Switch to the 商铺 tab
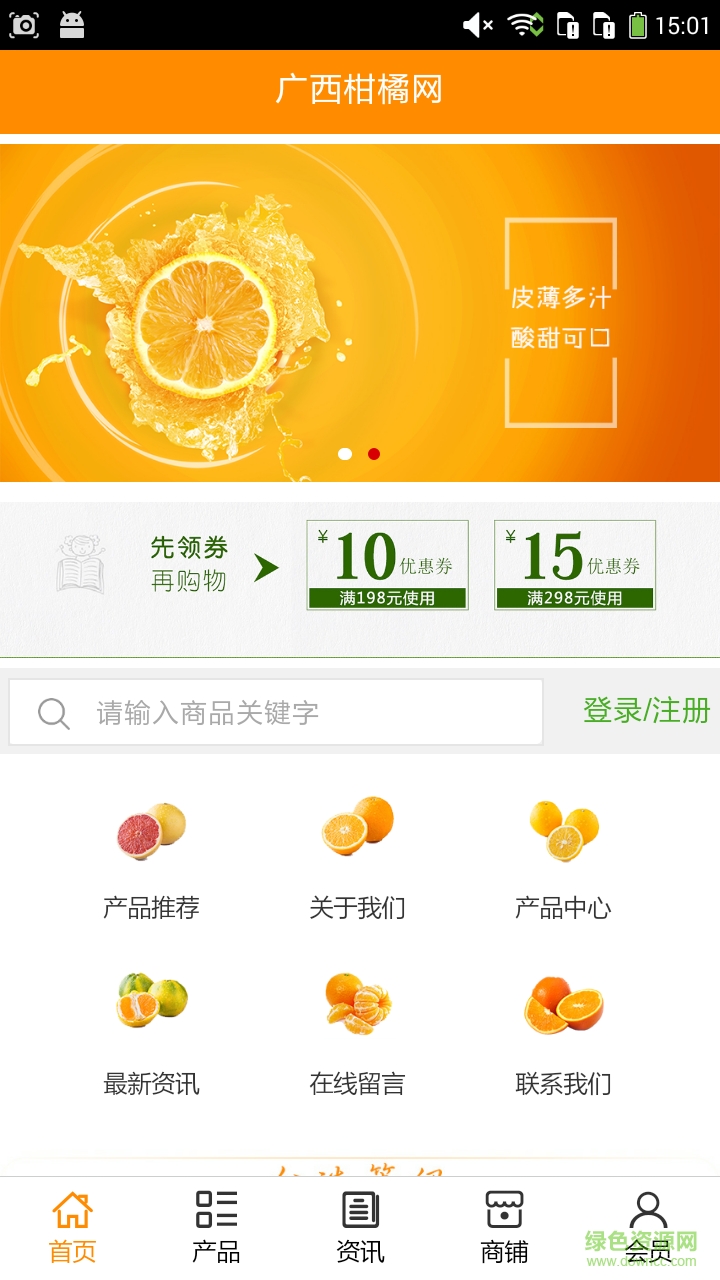 pos(504,1227)
